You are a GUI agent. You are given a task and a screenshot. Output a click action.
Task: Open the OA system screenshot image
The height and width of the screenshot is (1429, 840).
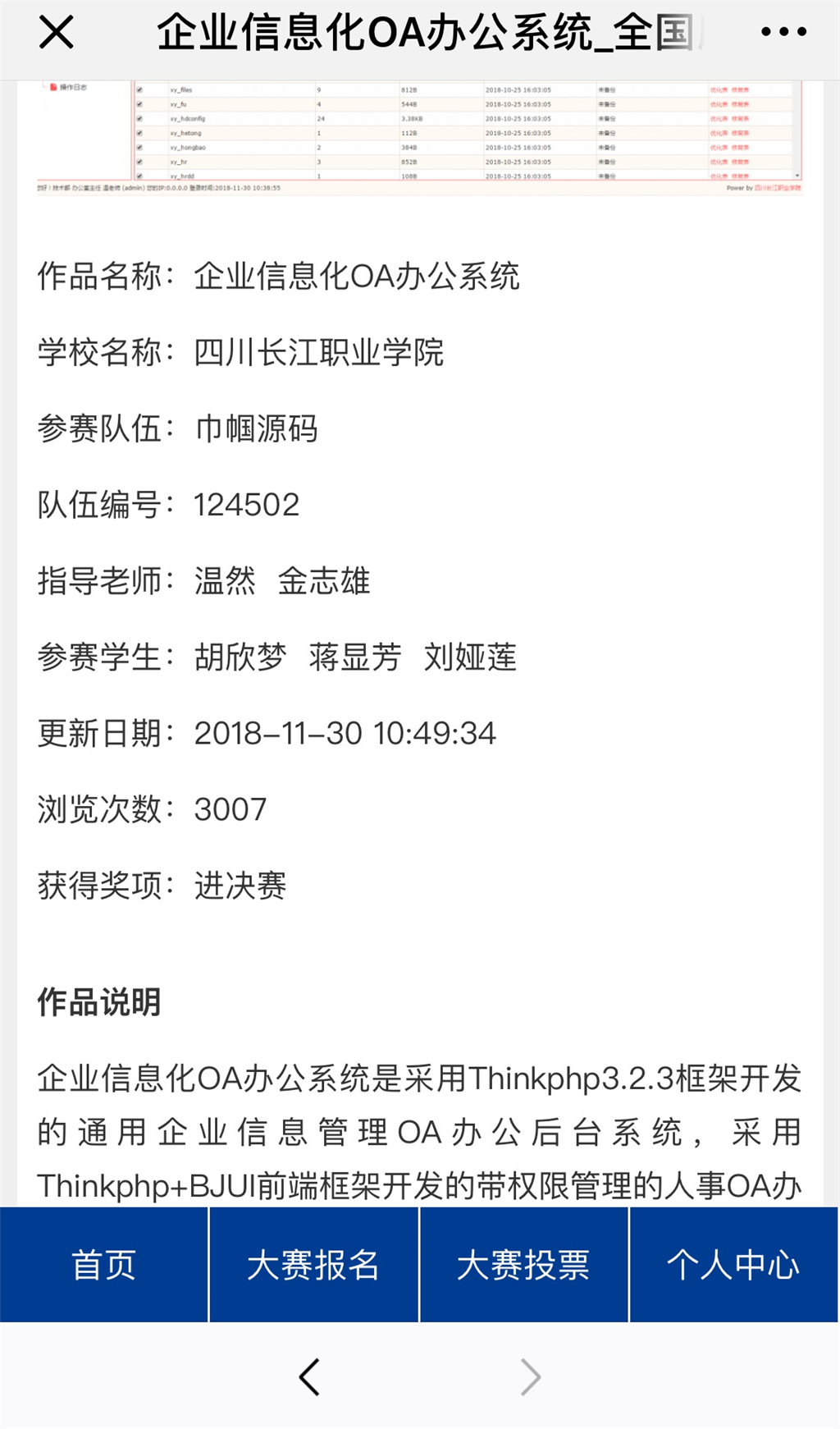point(419,137)
